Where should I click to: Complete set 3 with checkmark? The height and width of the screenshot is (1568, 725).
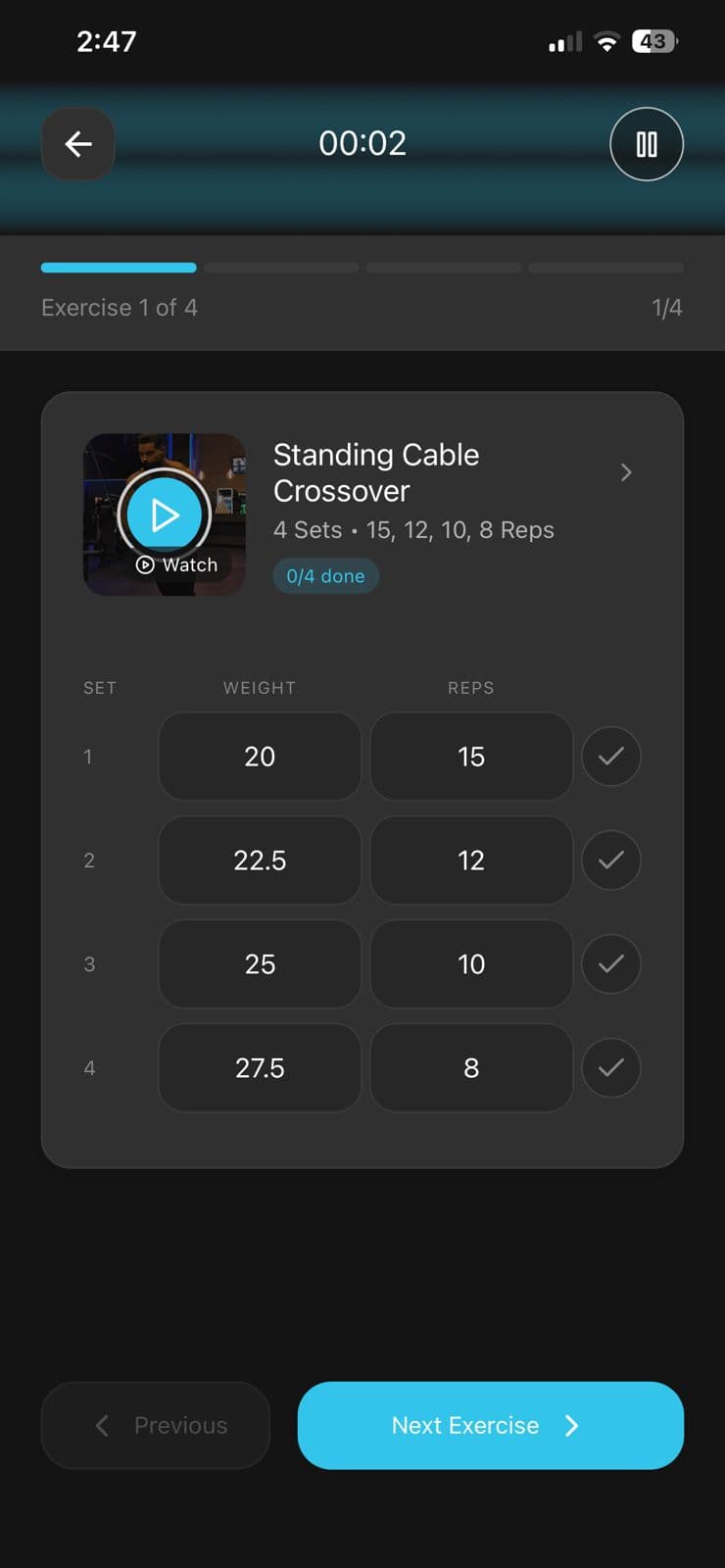pyautogui.click(x=611, y=964)
